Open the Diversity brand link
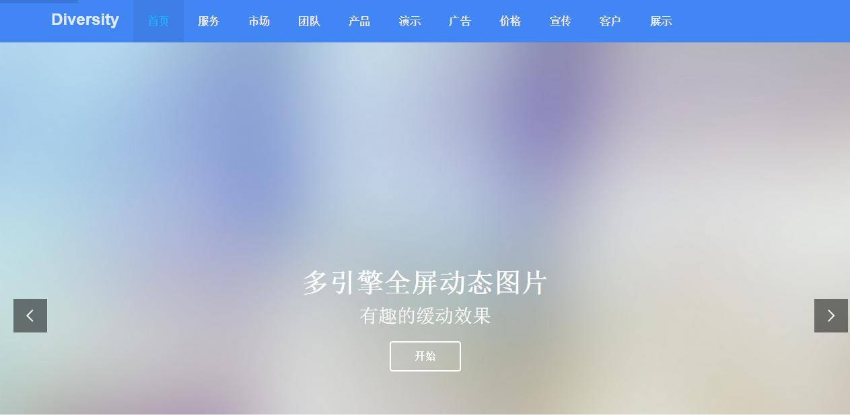Image resolution: width=850 pixels, height=415 pixels. coord(85,20)
